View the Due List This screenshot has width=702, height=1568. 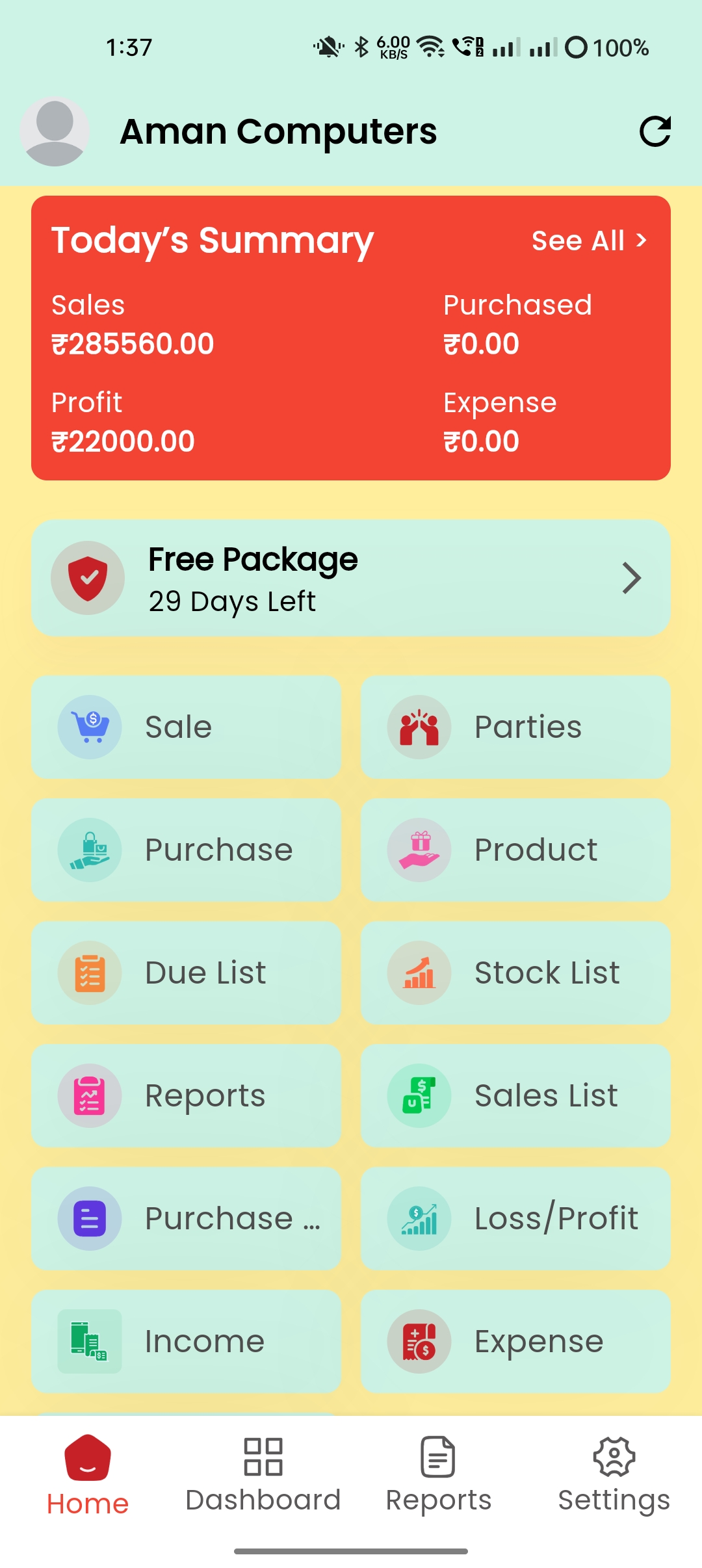point(186,973)
